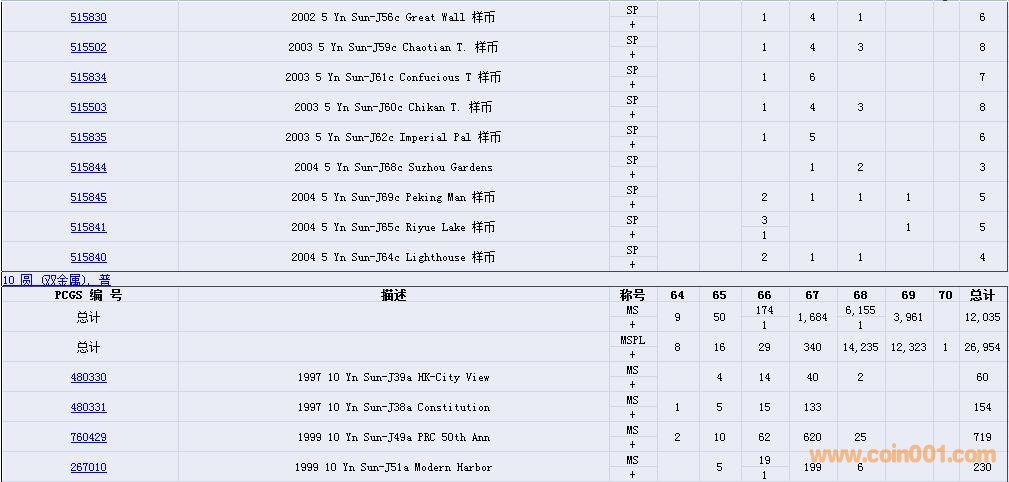Open PCGS number 515503 link
Viewport: 1009px width, 482px height.
click(88, 108)
